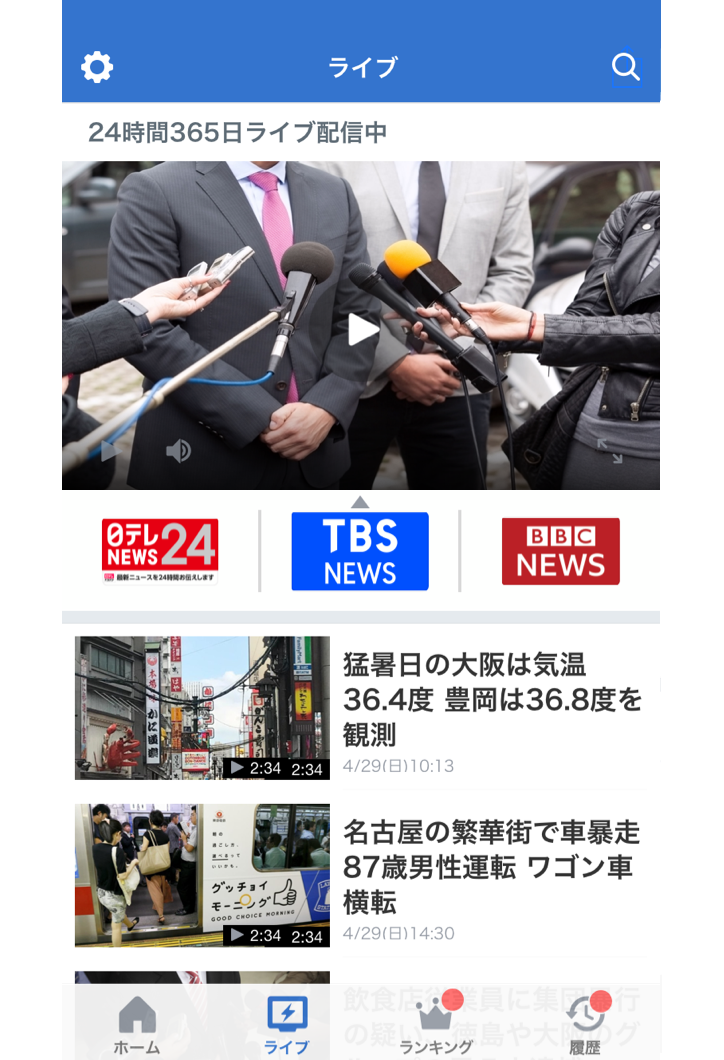Select the BBC NEWS channel
The width and height of the screenshot is (724, 1060).
(x=560, y=551)
